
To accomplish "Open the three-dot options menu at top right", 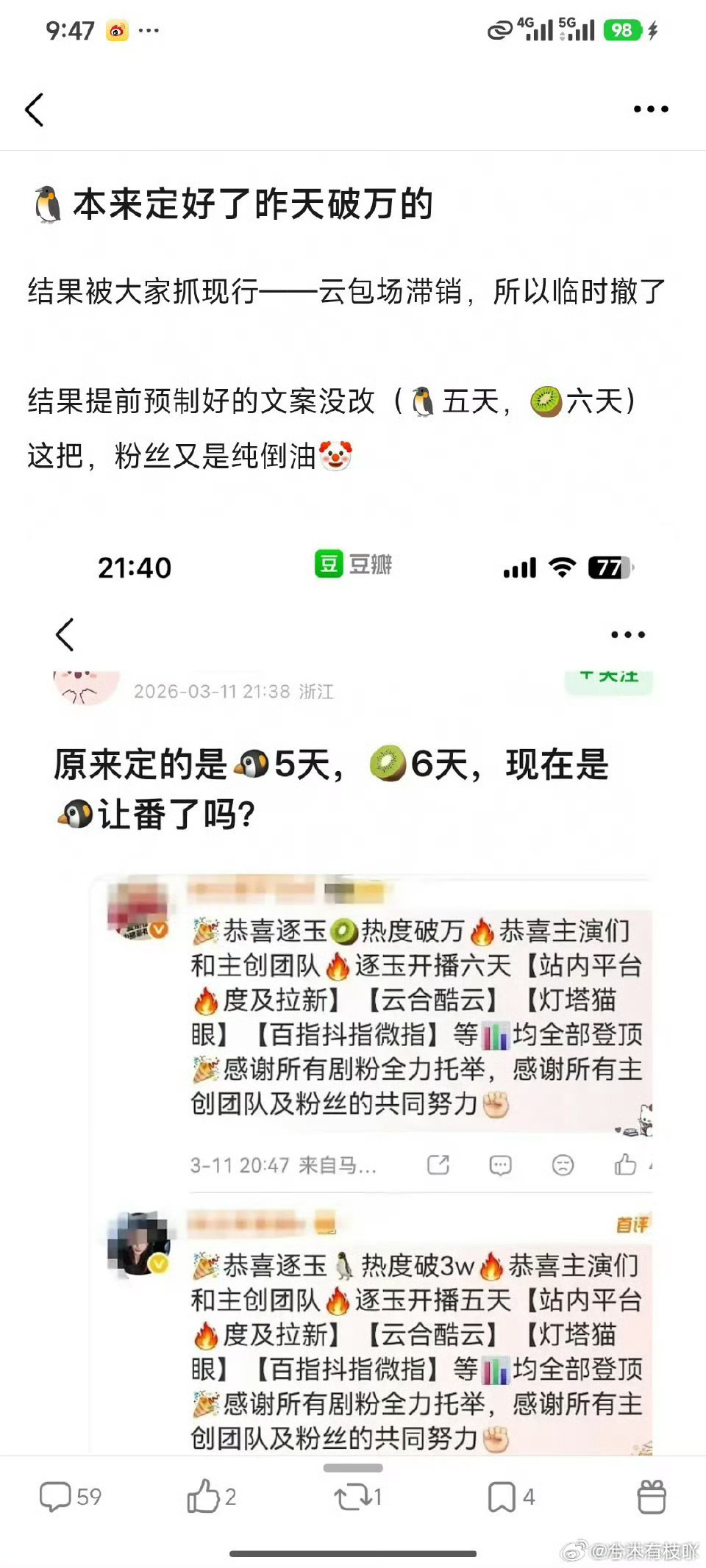I will tap(650, 109).
